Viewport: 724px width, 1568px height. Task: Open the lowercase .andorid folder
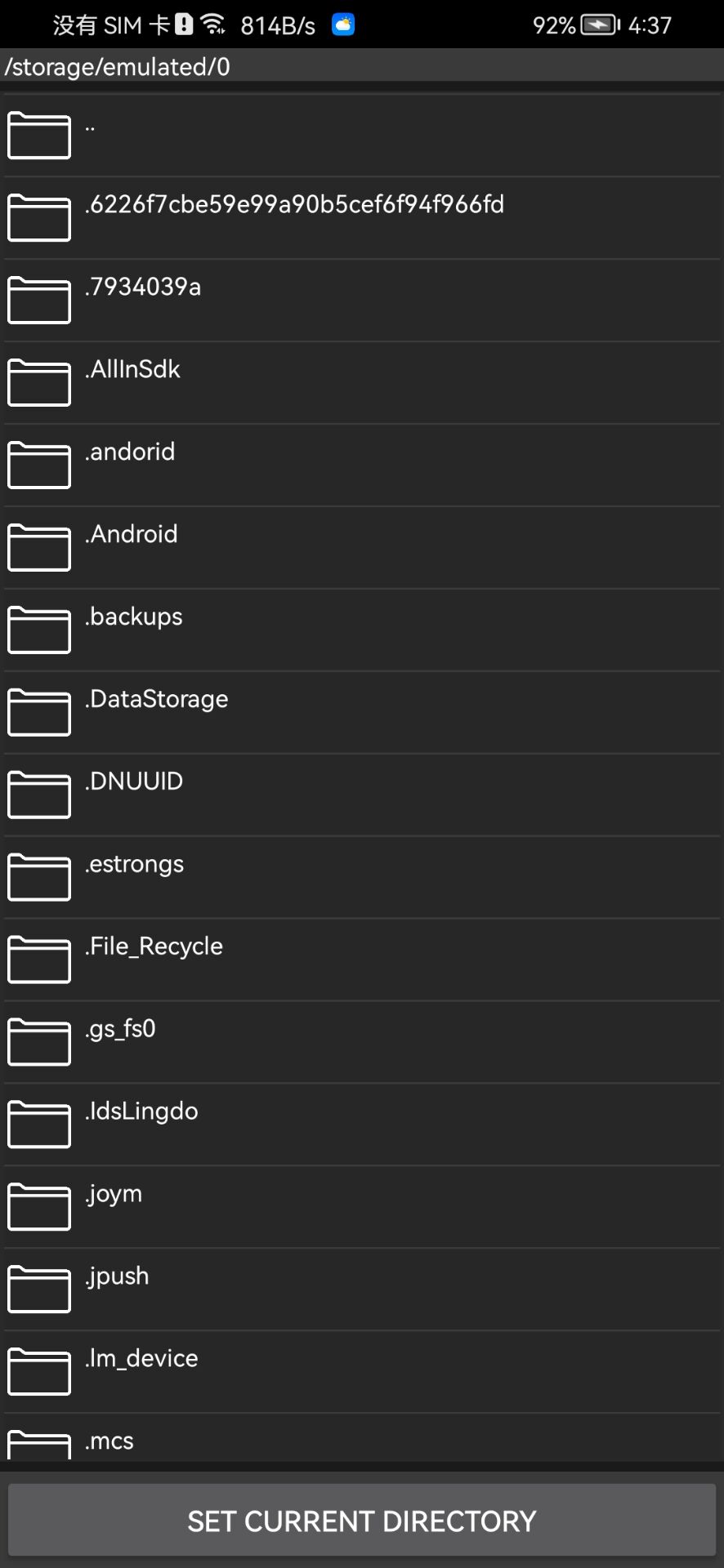click(362, 465)
